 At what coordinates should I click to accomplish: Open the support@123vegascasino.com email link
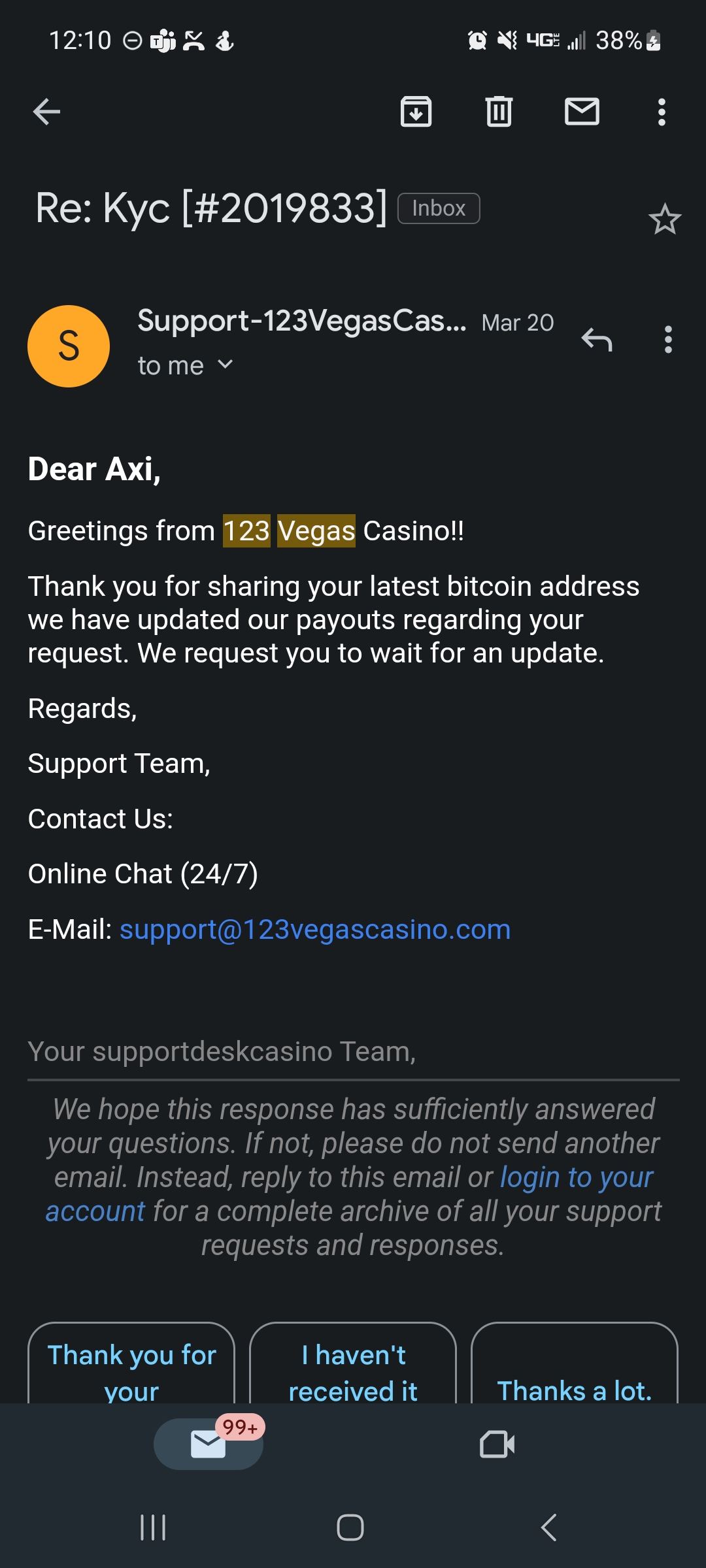pyautogui.click(x=315, y=929)
